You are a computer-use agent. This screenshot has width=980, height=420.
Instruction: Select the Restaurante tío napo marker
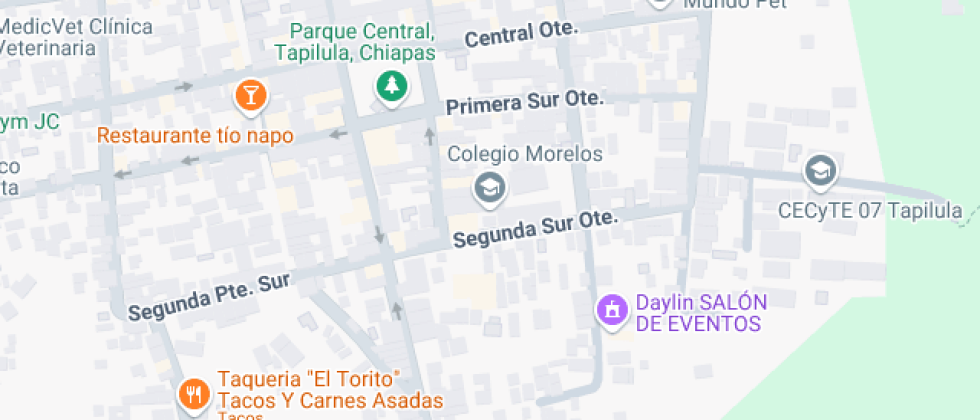250,97
